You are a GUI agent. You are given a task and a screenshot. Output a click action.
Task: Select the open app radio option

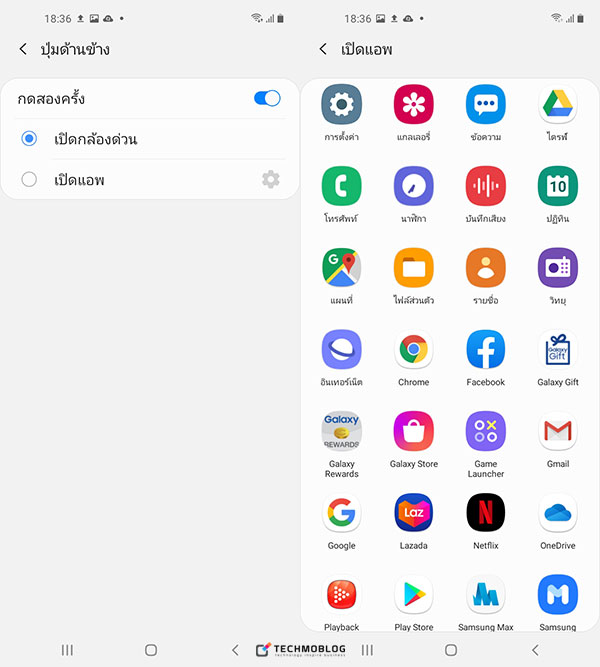coord(29,179)
